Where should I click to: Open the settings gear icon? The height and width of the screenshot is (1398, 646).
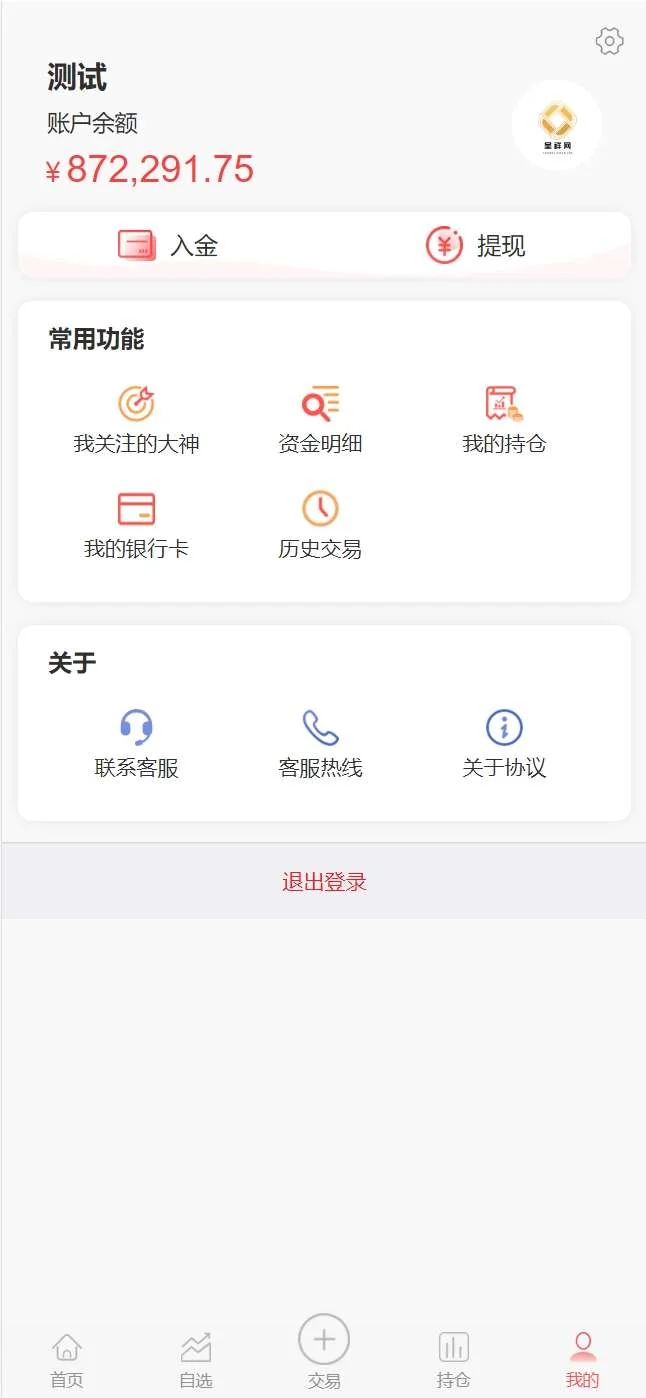click(609, 41)
